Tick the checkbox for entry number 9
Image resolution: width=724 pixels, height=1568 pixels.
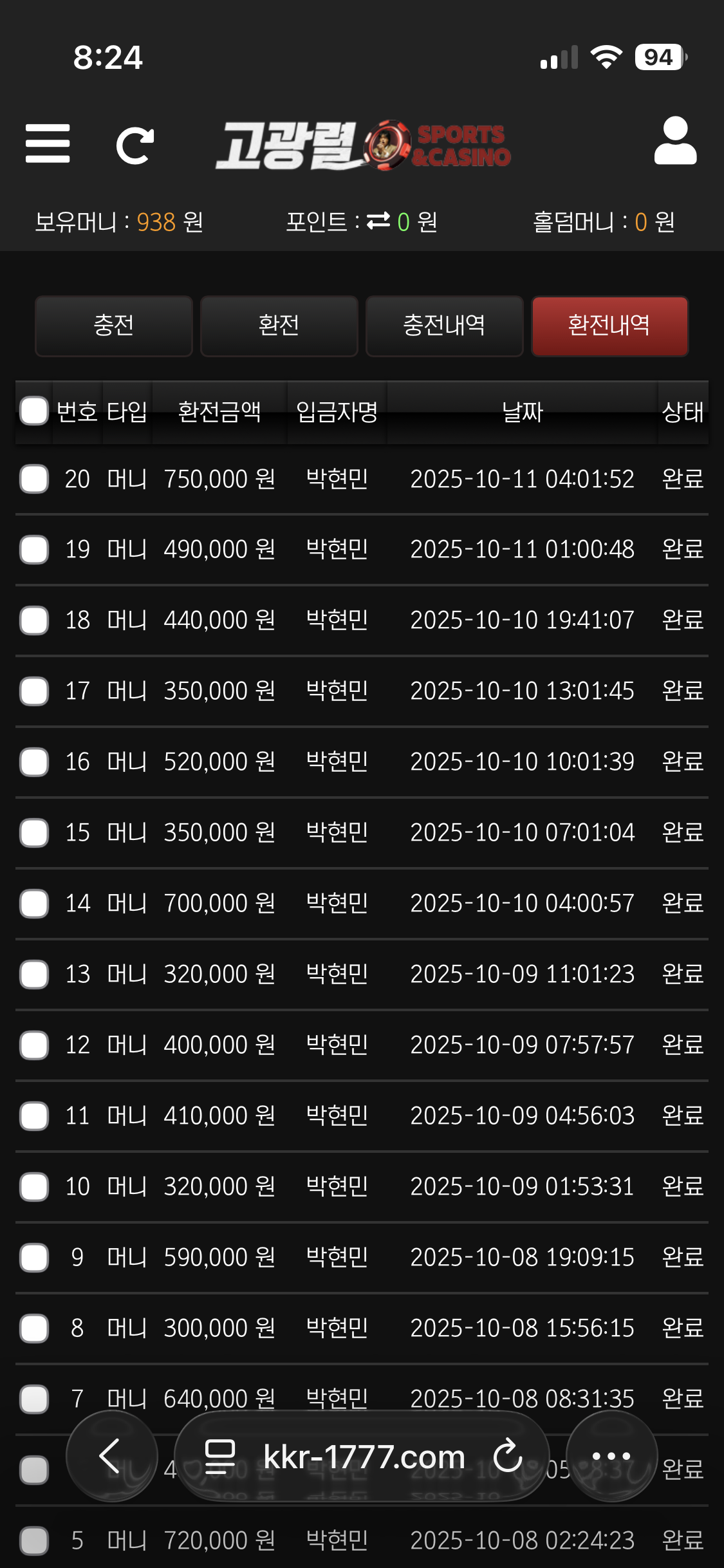34,1258
